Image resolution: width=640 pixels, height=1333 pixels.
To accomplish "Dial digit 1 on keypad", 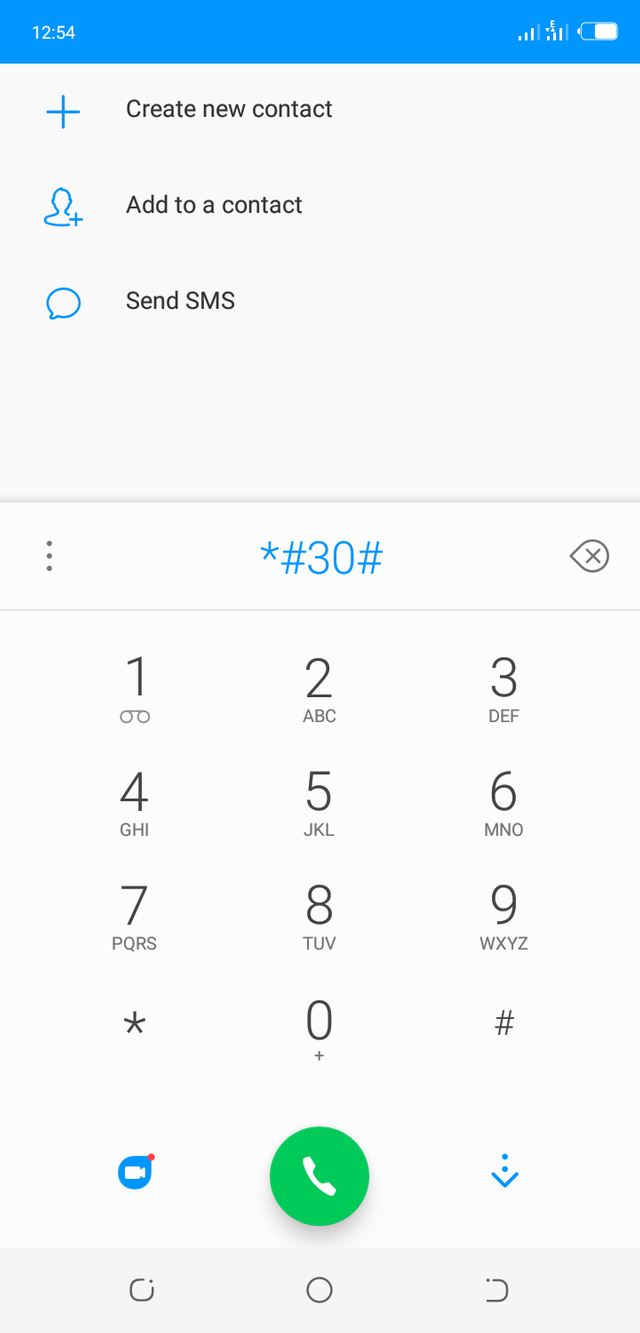I will tap(135, 688).
